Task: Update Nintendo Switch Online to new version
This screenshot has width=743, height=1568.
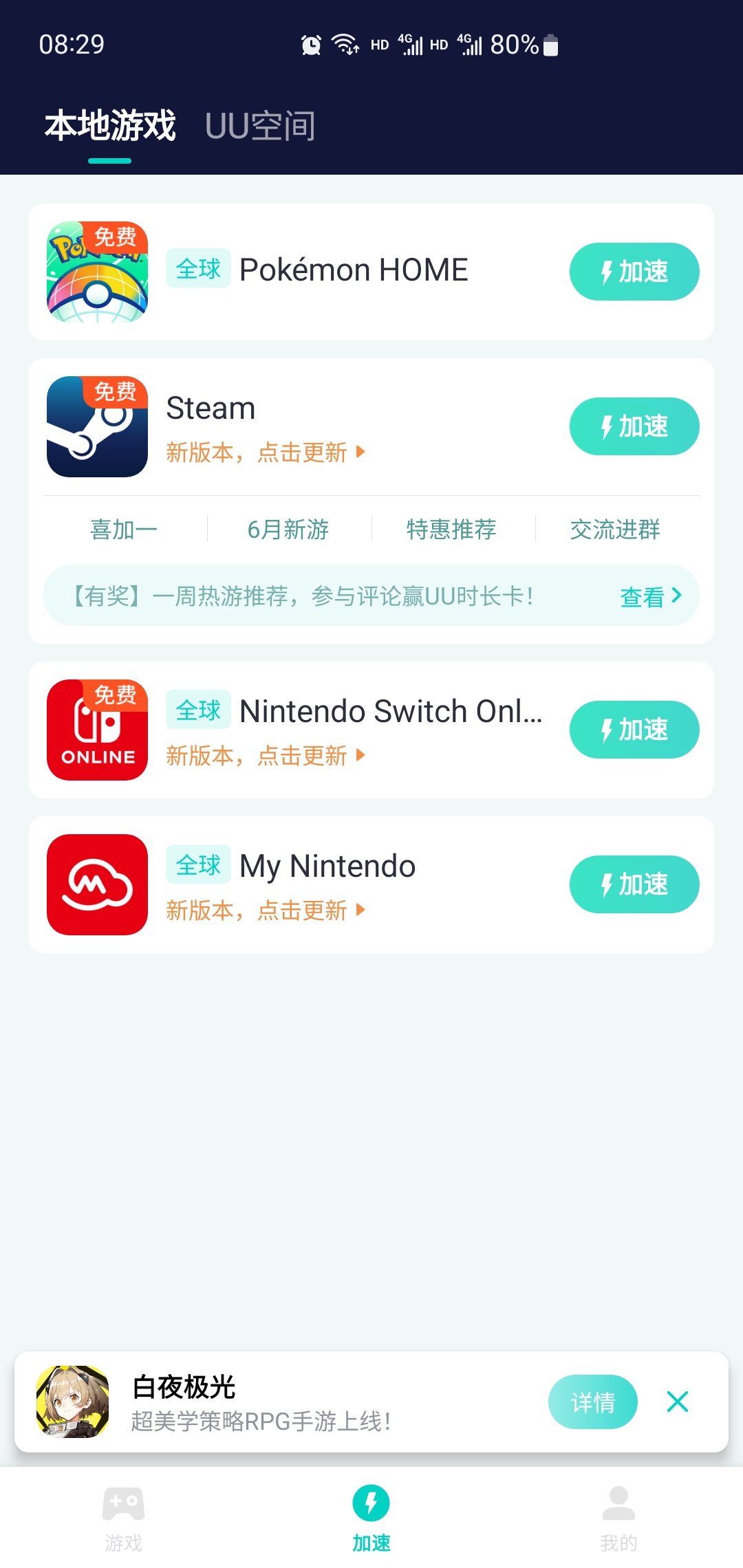Action: pos(265,756)
